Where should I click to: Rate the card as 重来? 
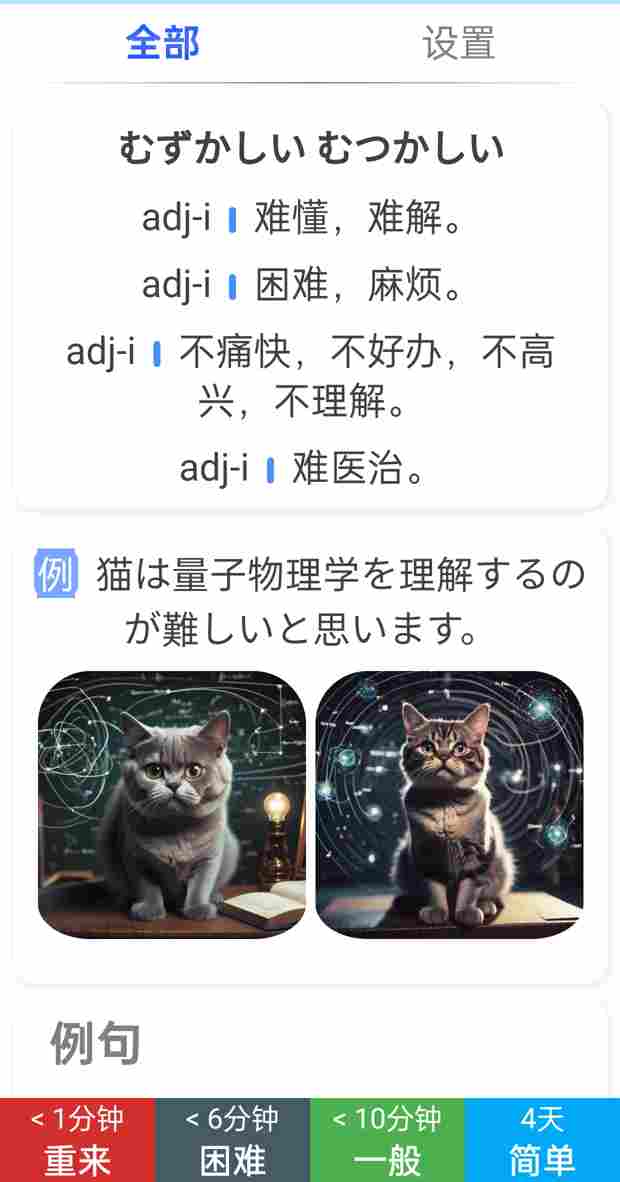click(x=77, y=1140)
